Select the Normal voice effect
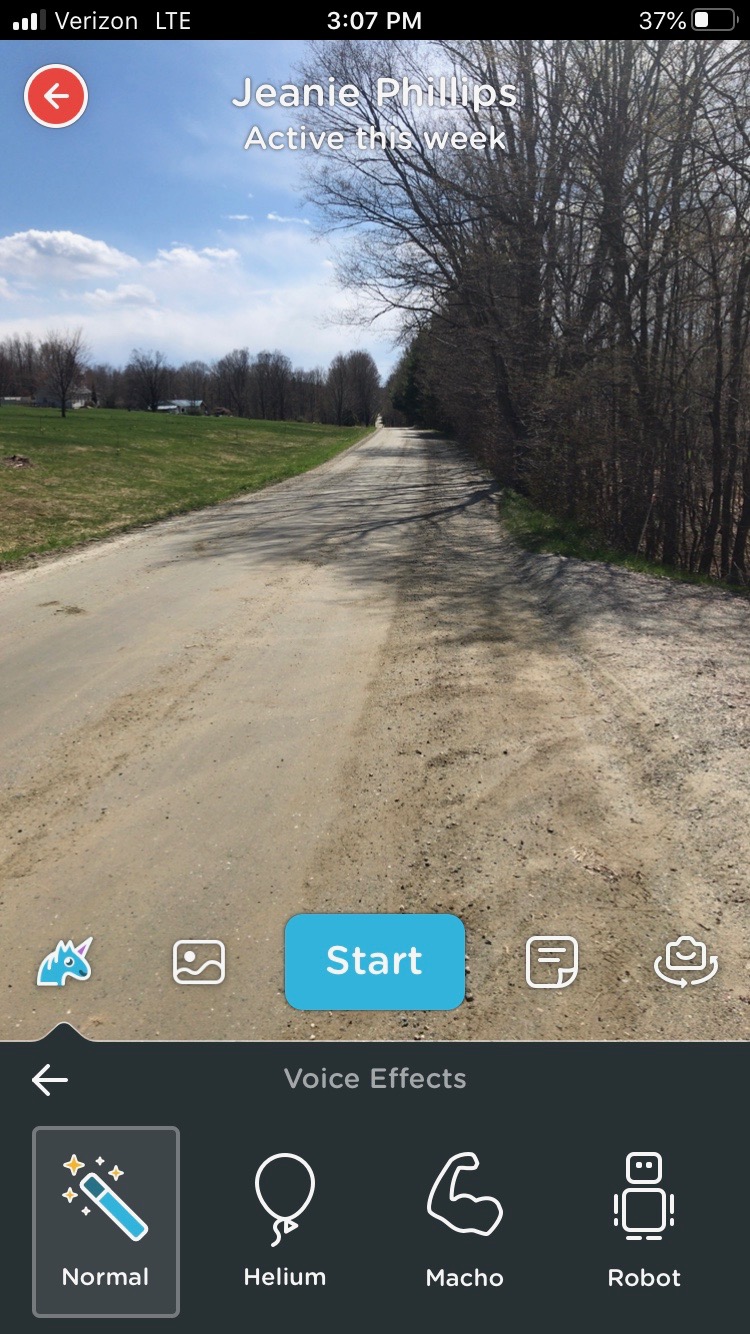This screenshot has width=750, height=1334. 106,1221
